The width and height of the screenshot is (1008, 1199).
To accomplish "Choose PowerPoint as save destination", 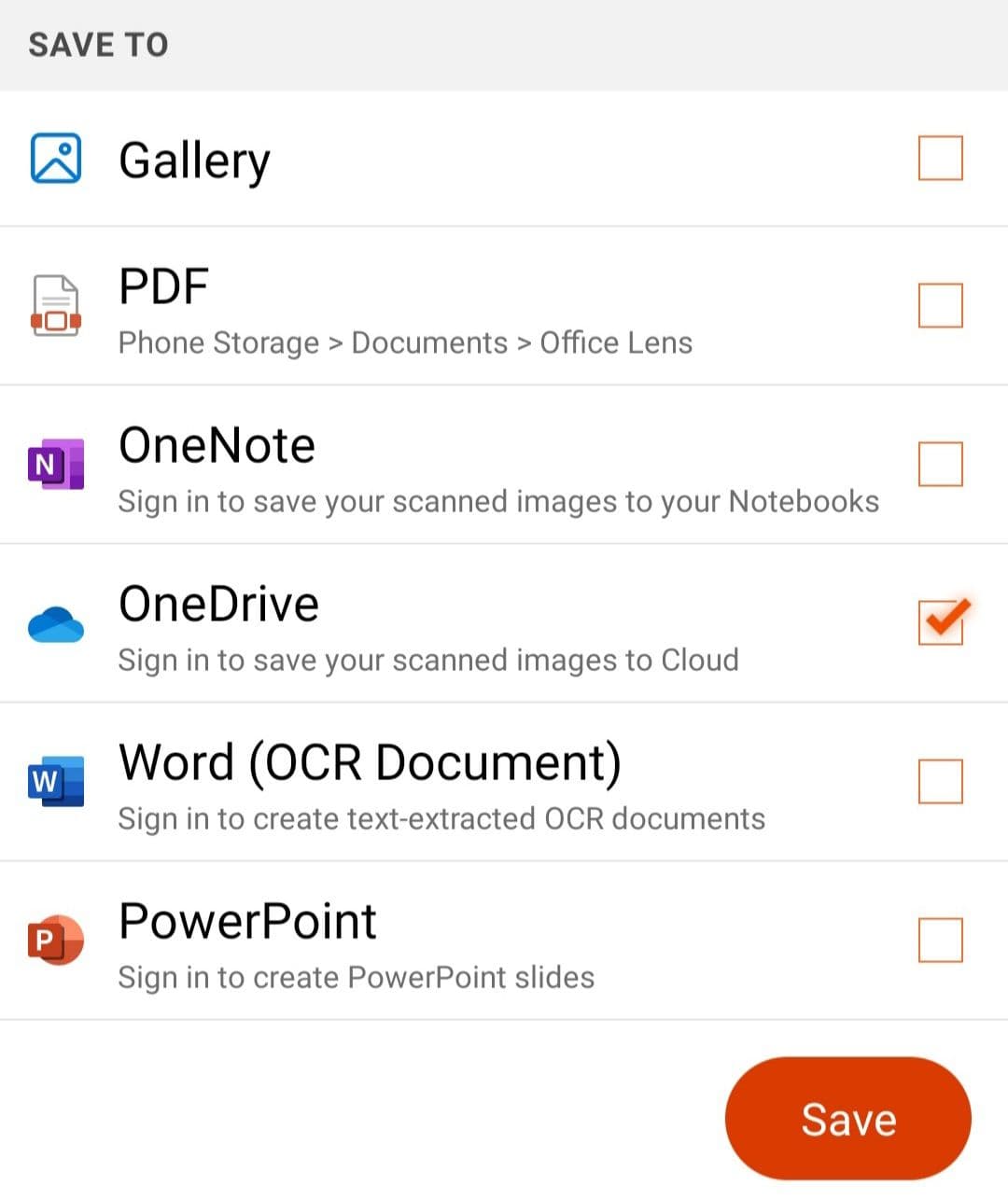I will (940, 940).
